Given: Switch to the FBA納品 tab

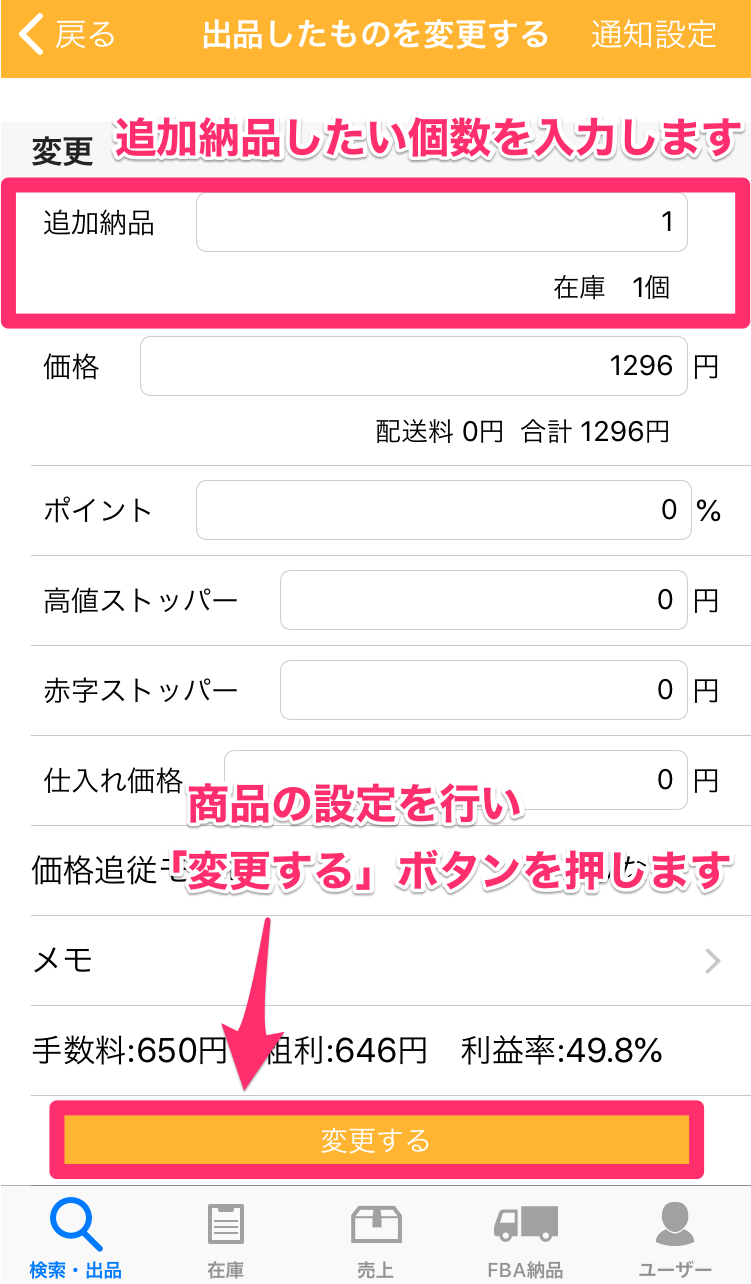Looking at the screenshot, I should pos(526,1238).
